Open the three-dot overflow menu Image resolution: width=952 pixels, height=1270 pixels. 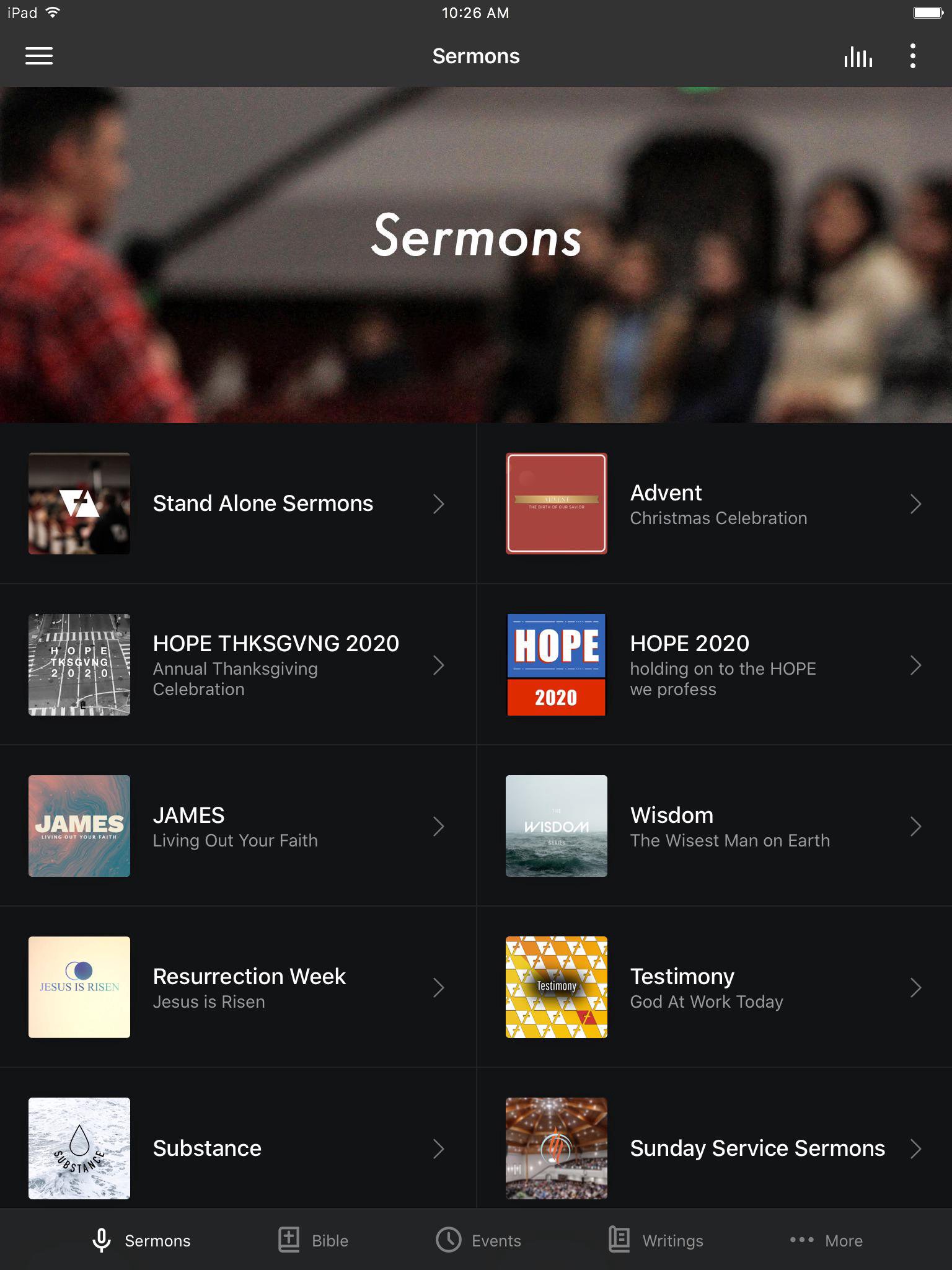click(912, 56)
